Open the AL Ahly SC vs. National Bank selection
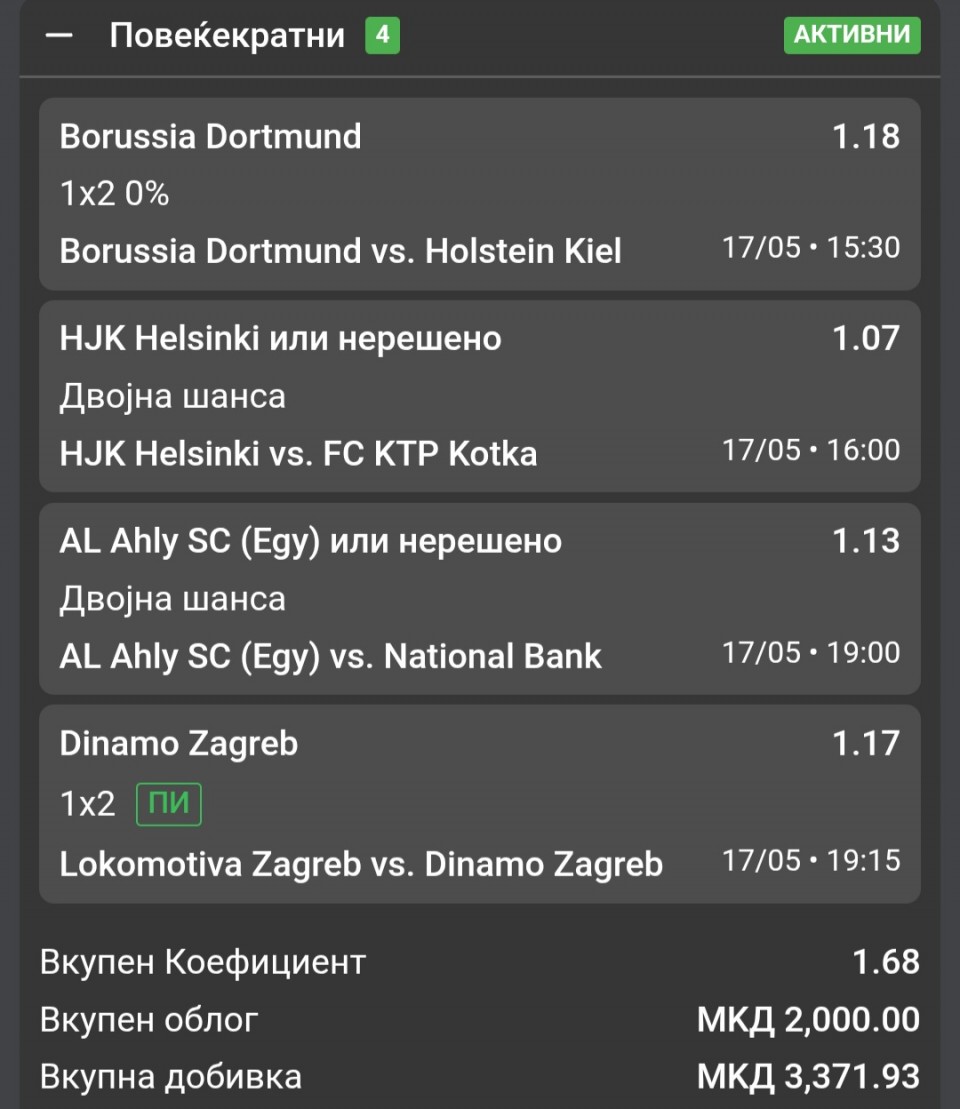The height and width of the screenshot is (1109, 960). (x=479, y=598)
